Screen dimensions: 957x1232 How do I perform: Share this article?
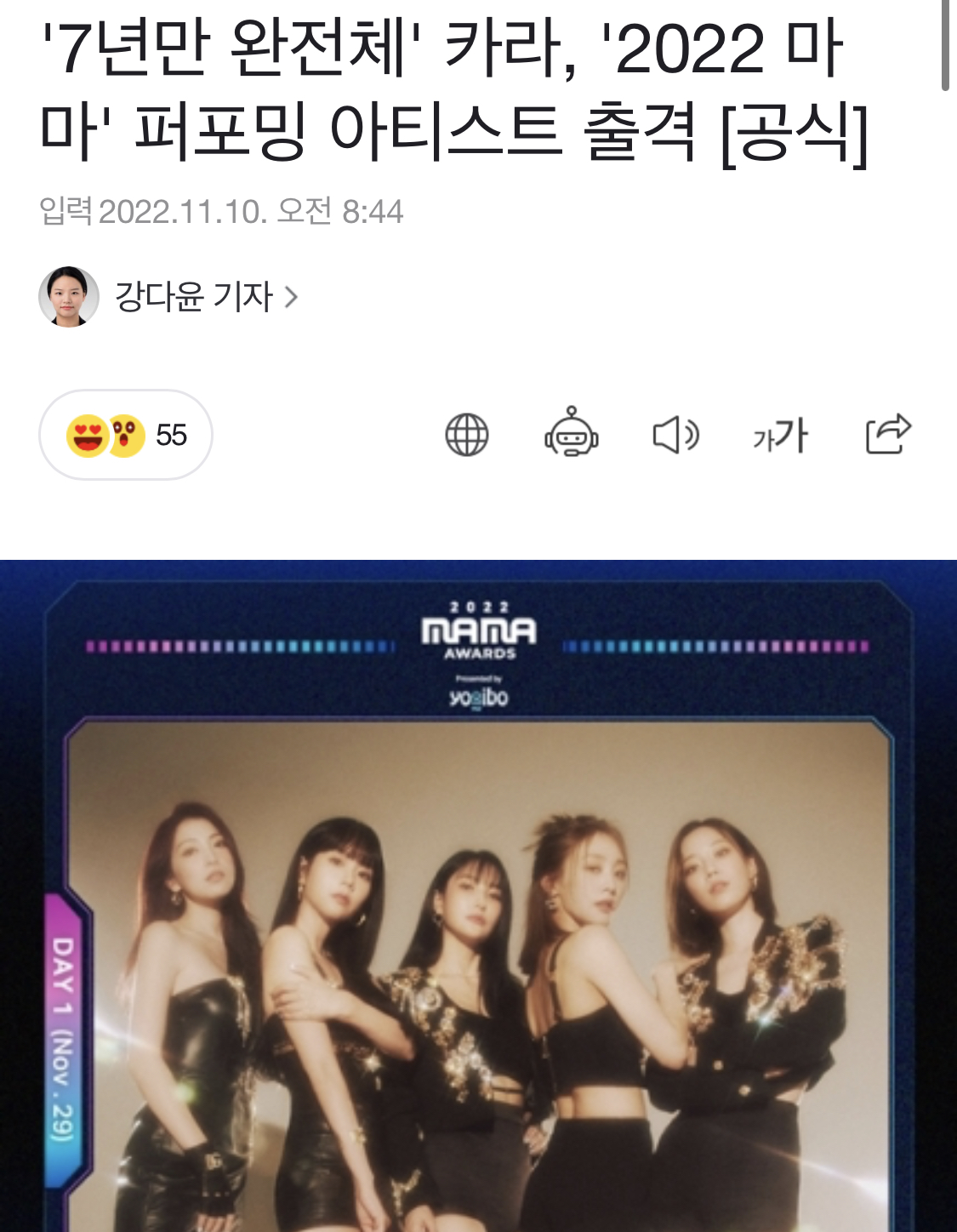[x=888, y=433]
